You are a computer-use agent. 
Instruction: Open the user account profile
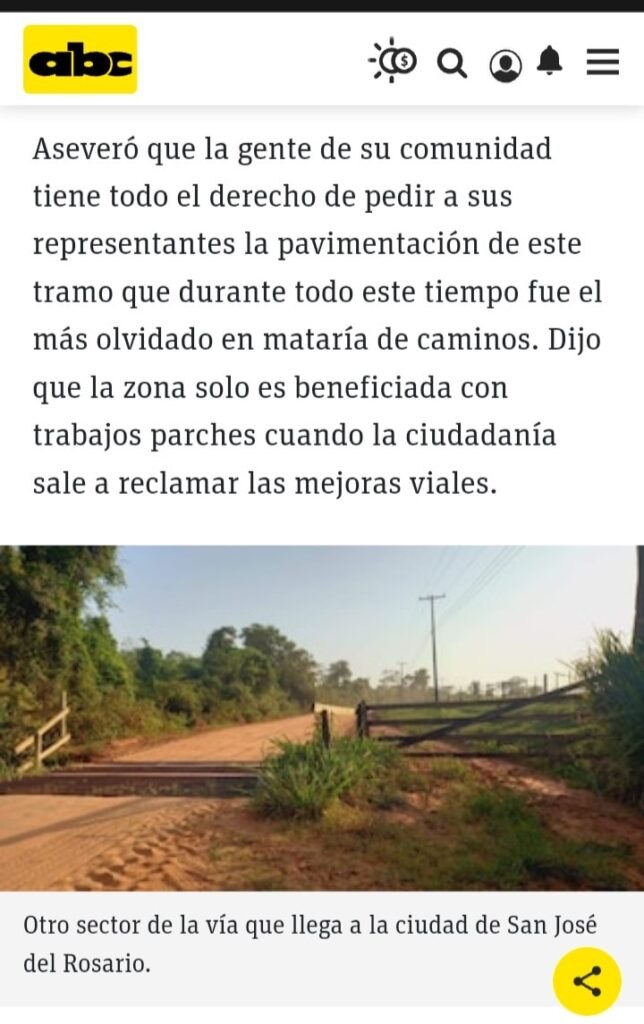pos(505,65)
